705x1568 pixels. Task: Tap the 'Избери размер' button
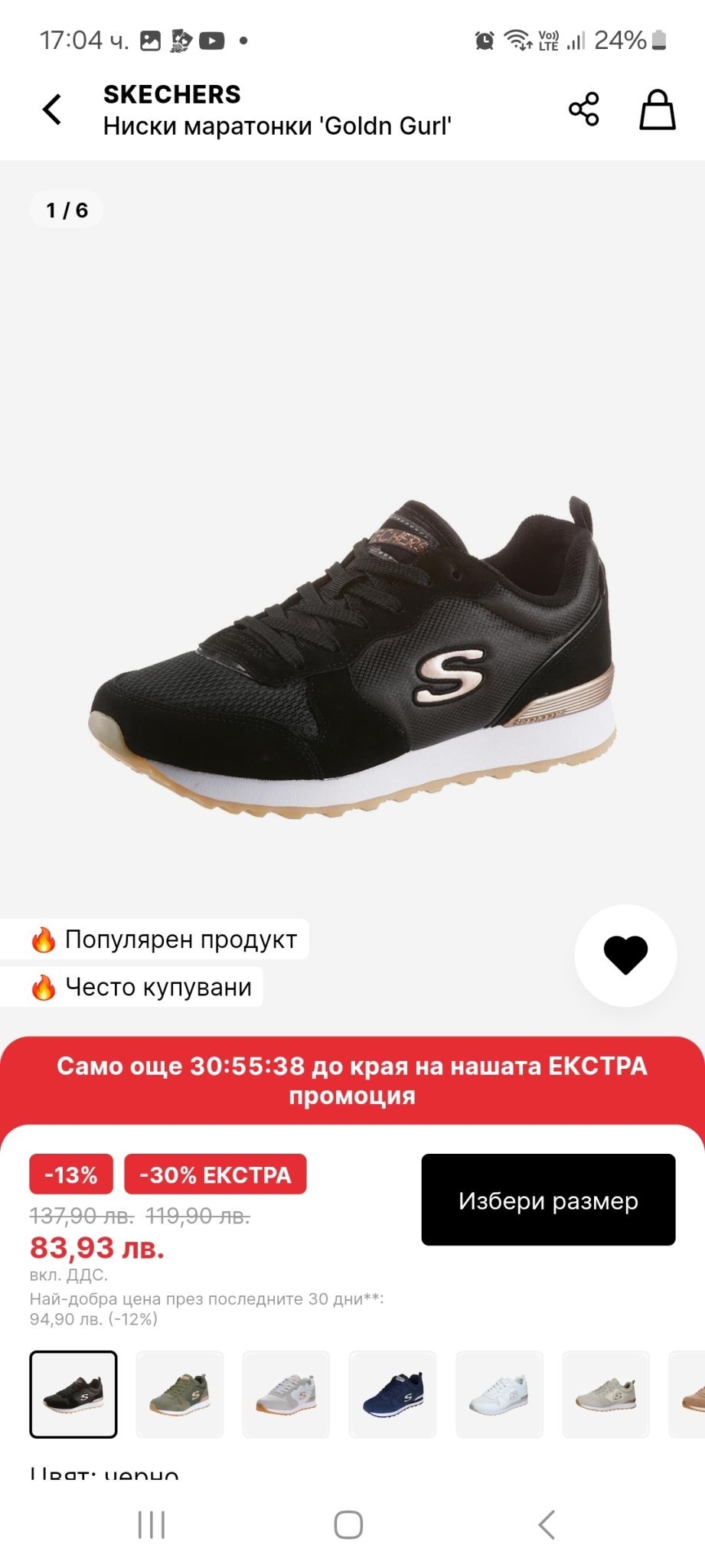coord(548,1200)
